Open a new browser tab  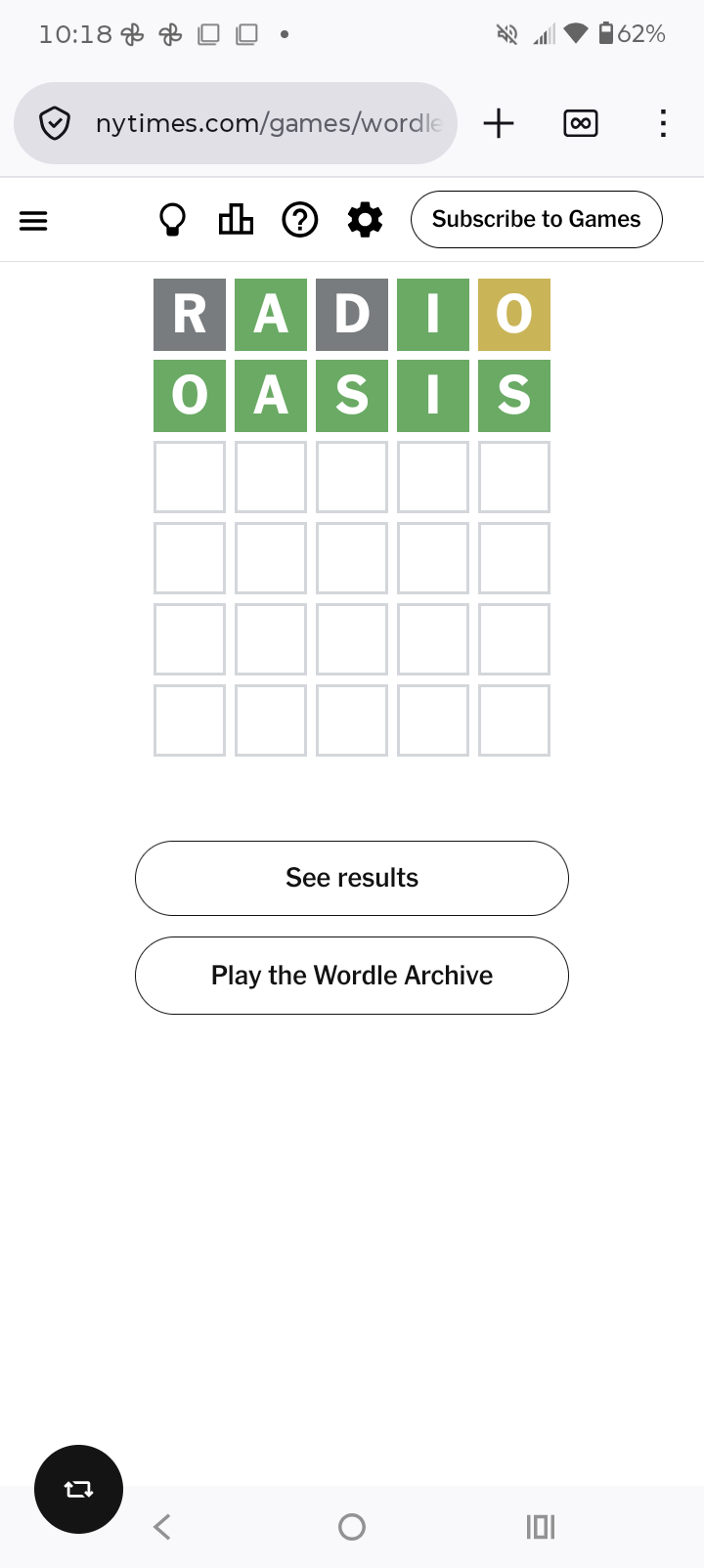[499, 123]
